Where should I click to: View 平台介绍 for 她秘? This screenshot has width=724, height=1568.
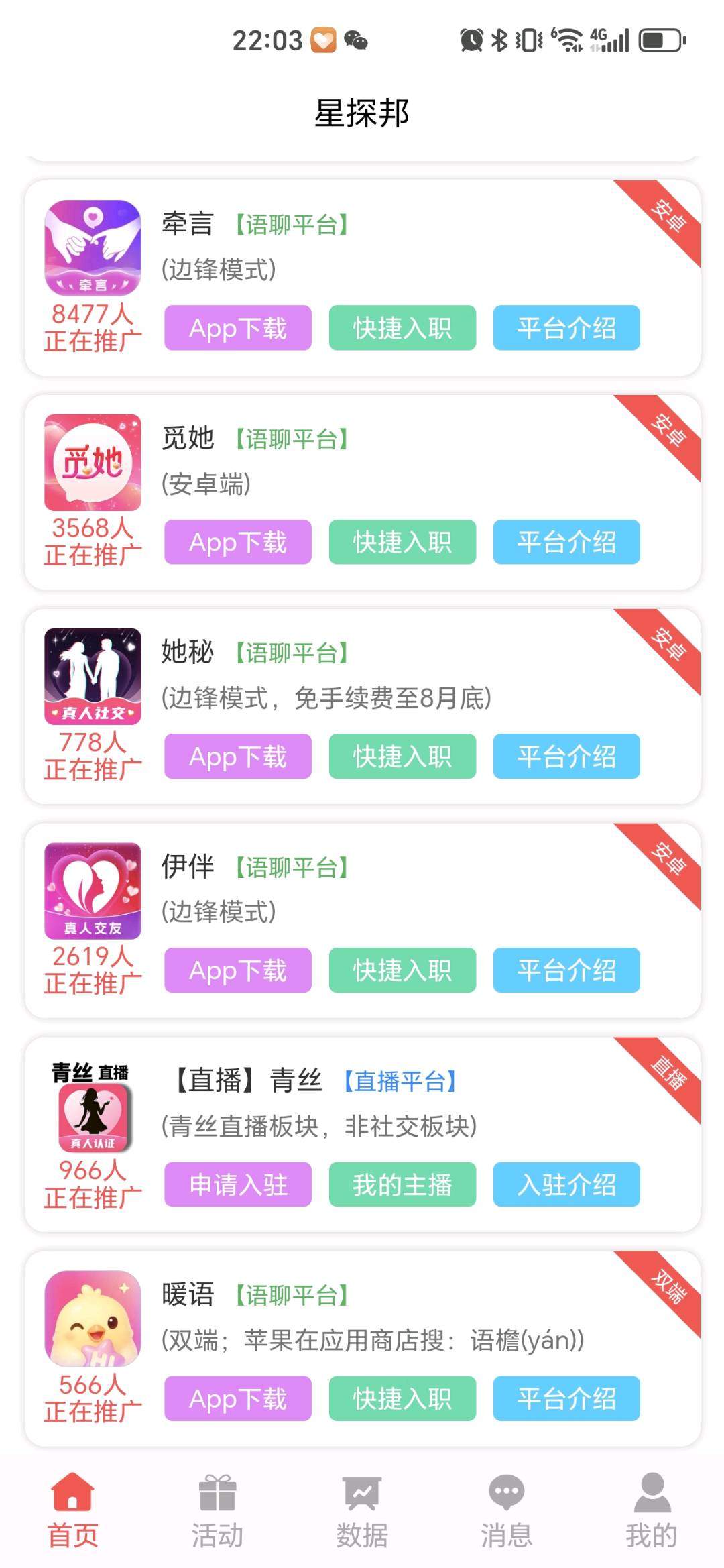pos(566,757)
